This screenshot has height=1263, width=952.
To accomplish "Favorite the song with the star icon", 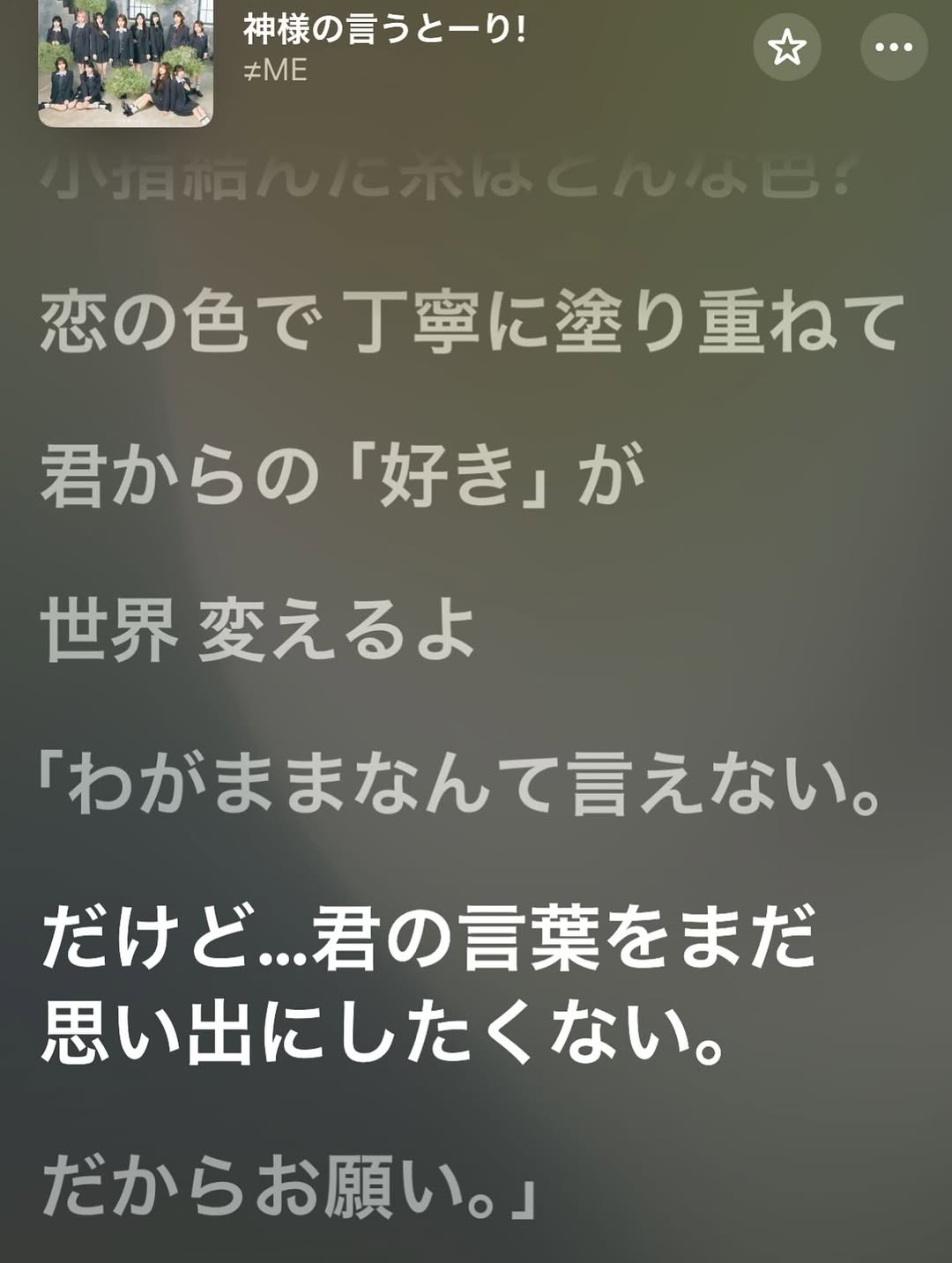I will click(786, 48).
